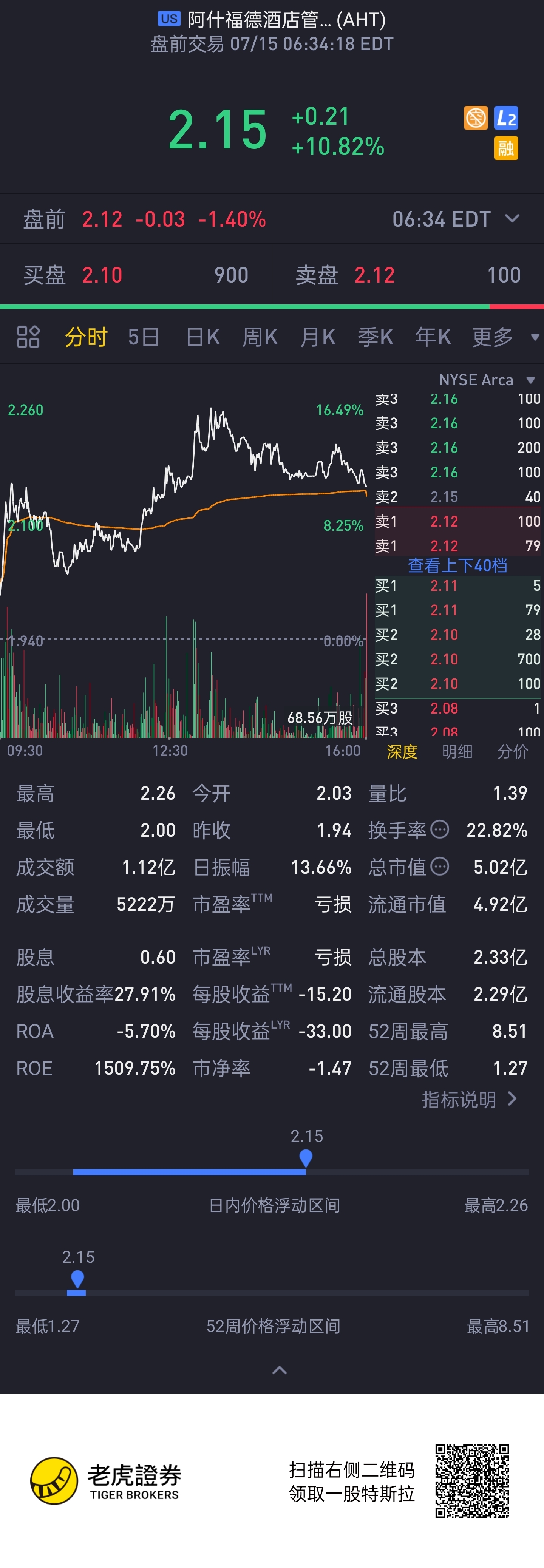
Task: View the 年K chart
Action: (x=433, y=337)
